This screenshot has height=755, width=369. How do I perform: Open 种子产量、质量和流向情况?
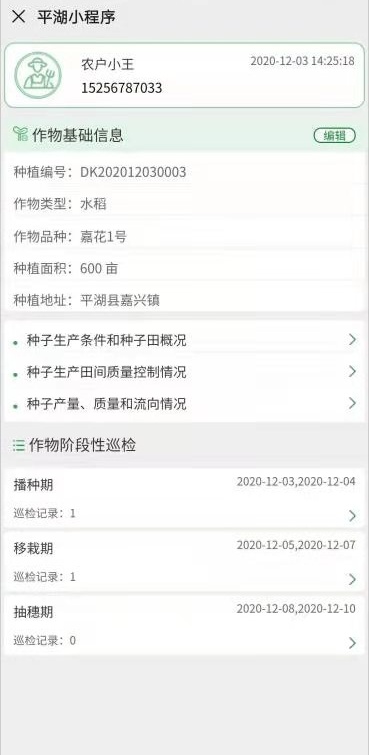184,404
